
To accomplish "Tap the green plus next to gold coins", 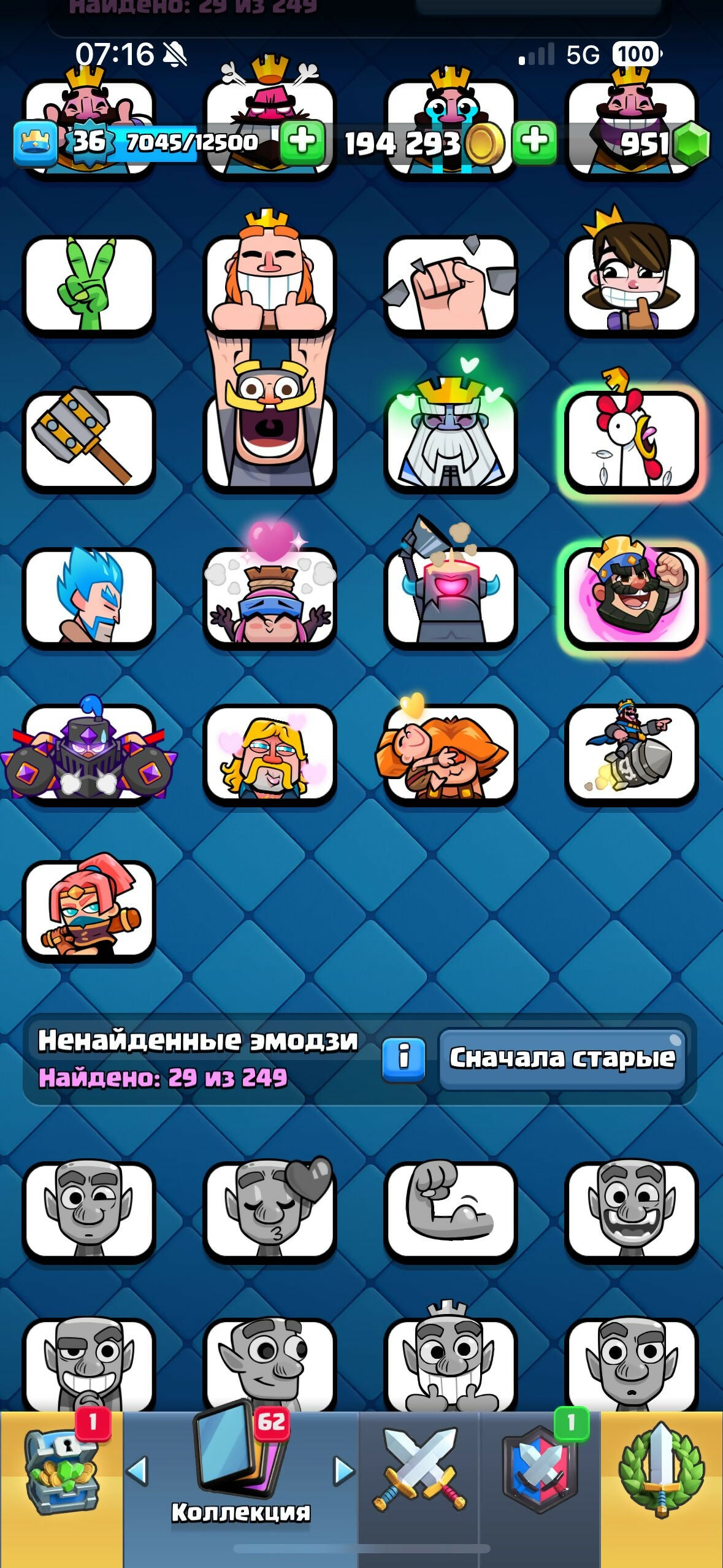I will pyautogui.click(x=535, y=142).
